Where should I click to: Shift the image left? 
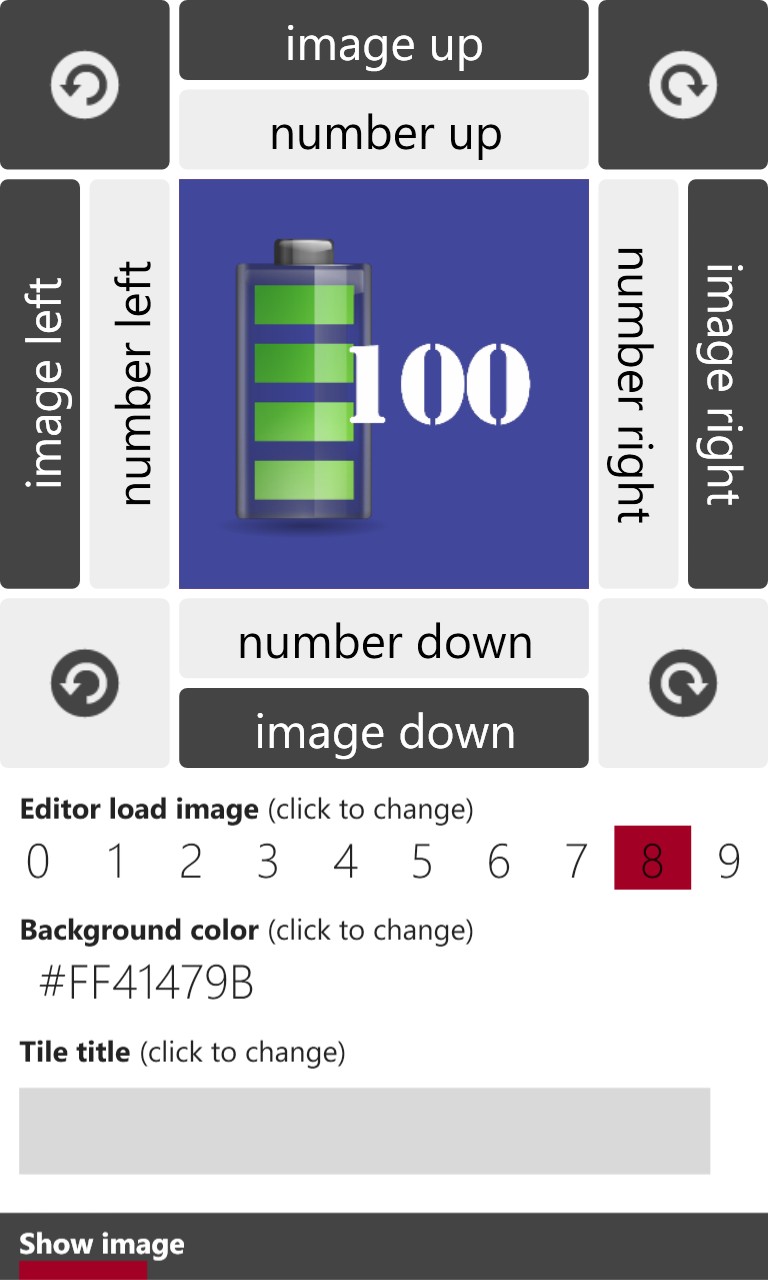[40, 384]
